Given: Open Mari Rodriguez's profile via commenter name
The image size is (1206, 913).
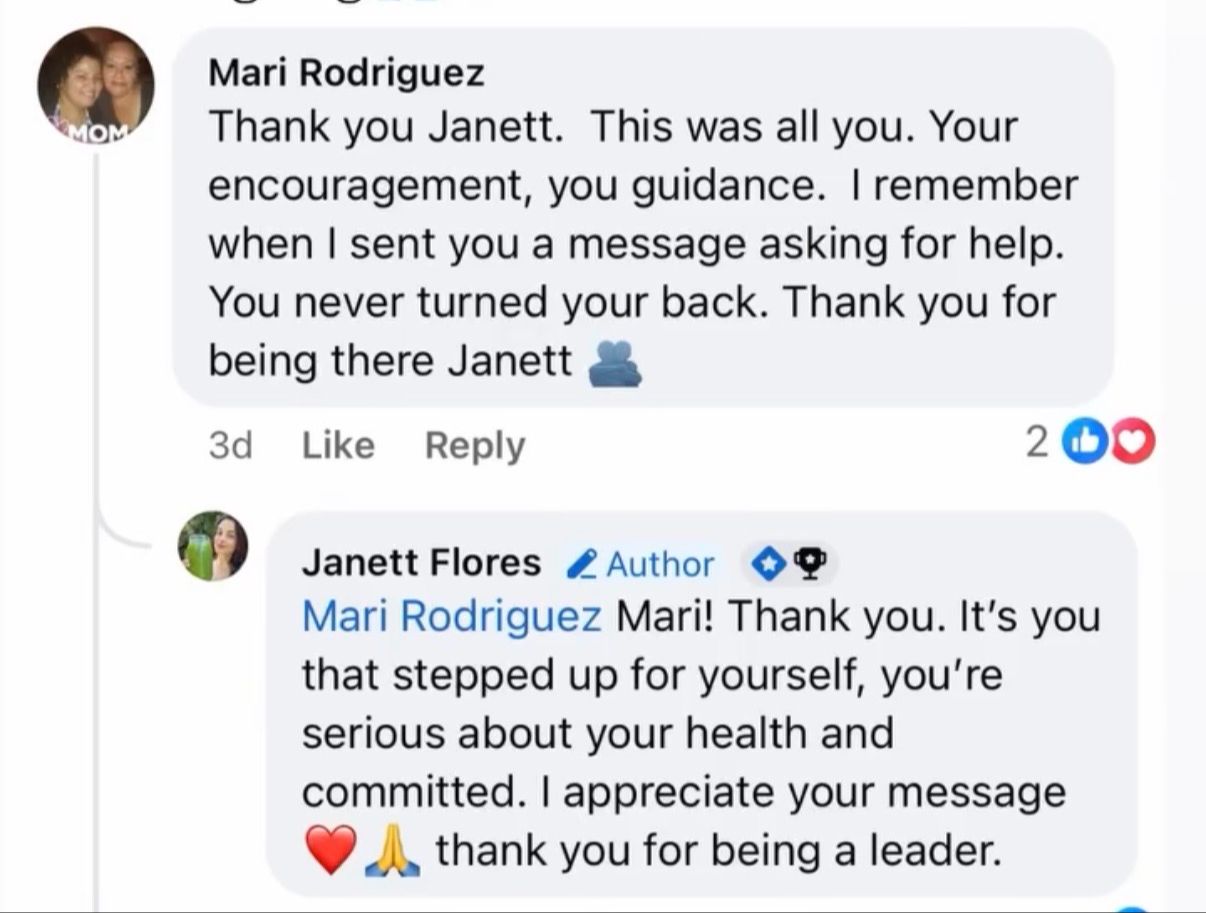Looking at the screenshot, I should click(x=346, y=73).
